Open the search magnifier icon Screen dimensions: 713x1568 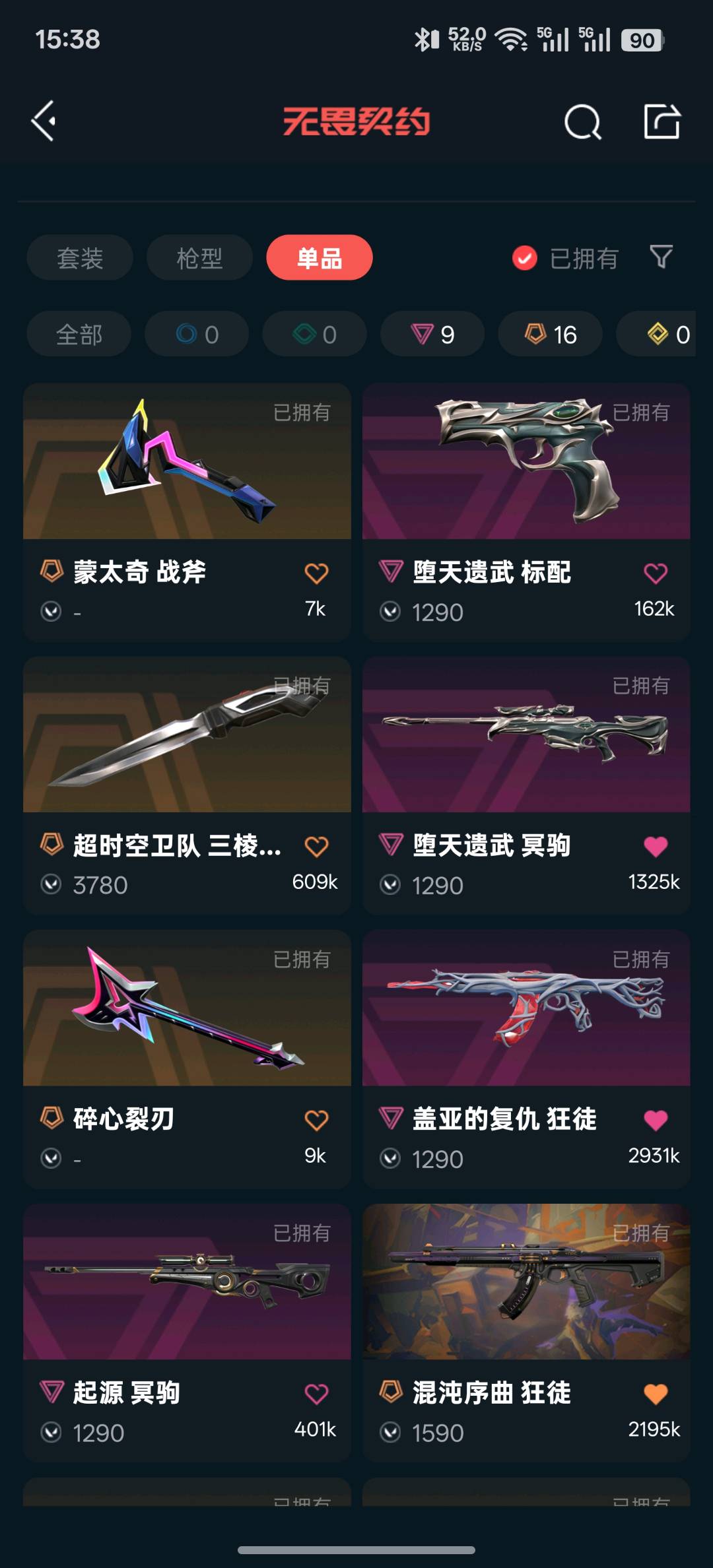coord(582,122)
